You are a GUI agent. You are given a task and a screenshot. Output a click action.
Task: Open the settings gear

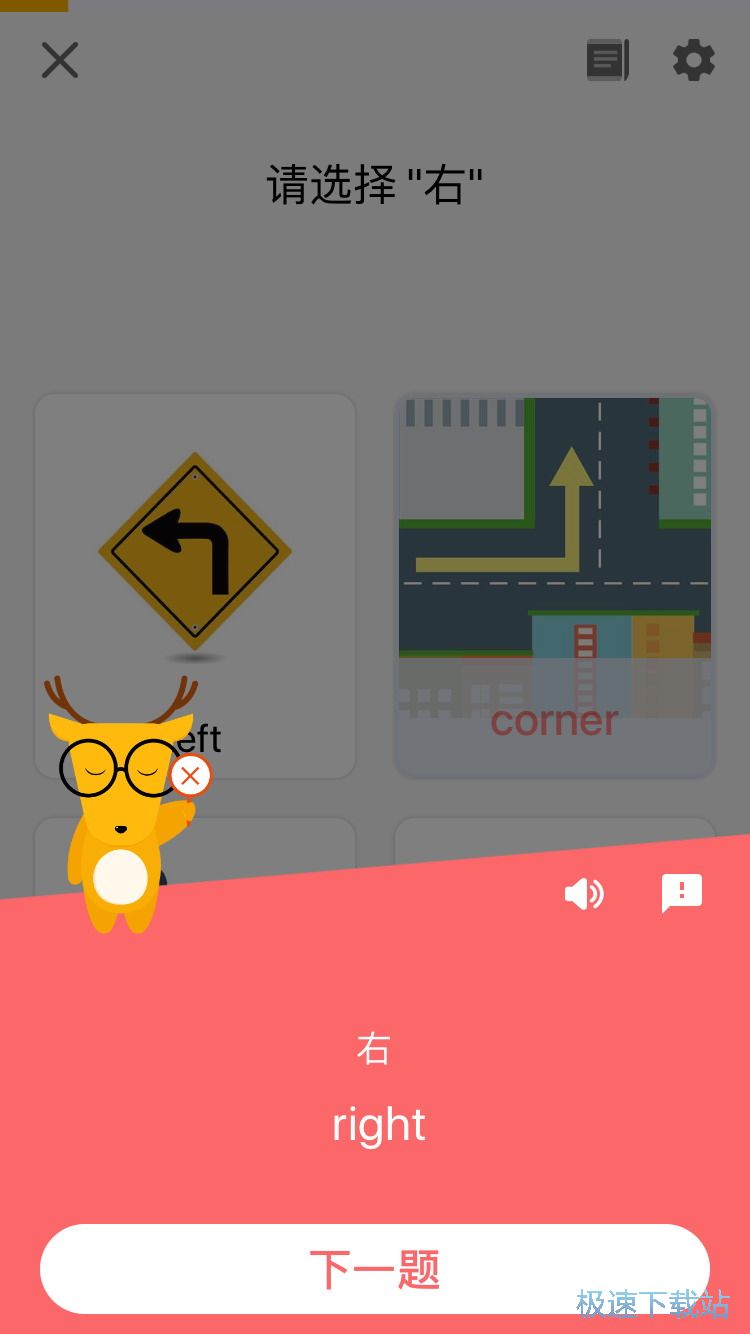tap(693, 60)
